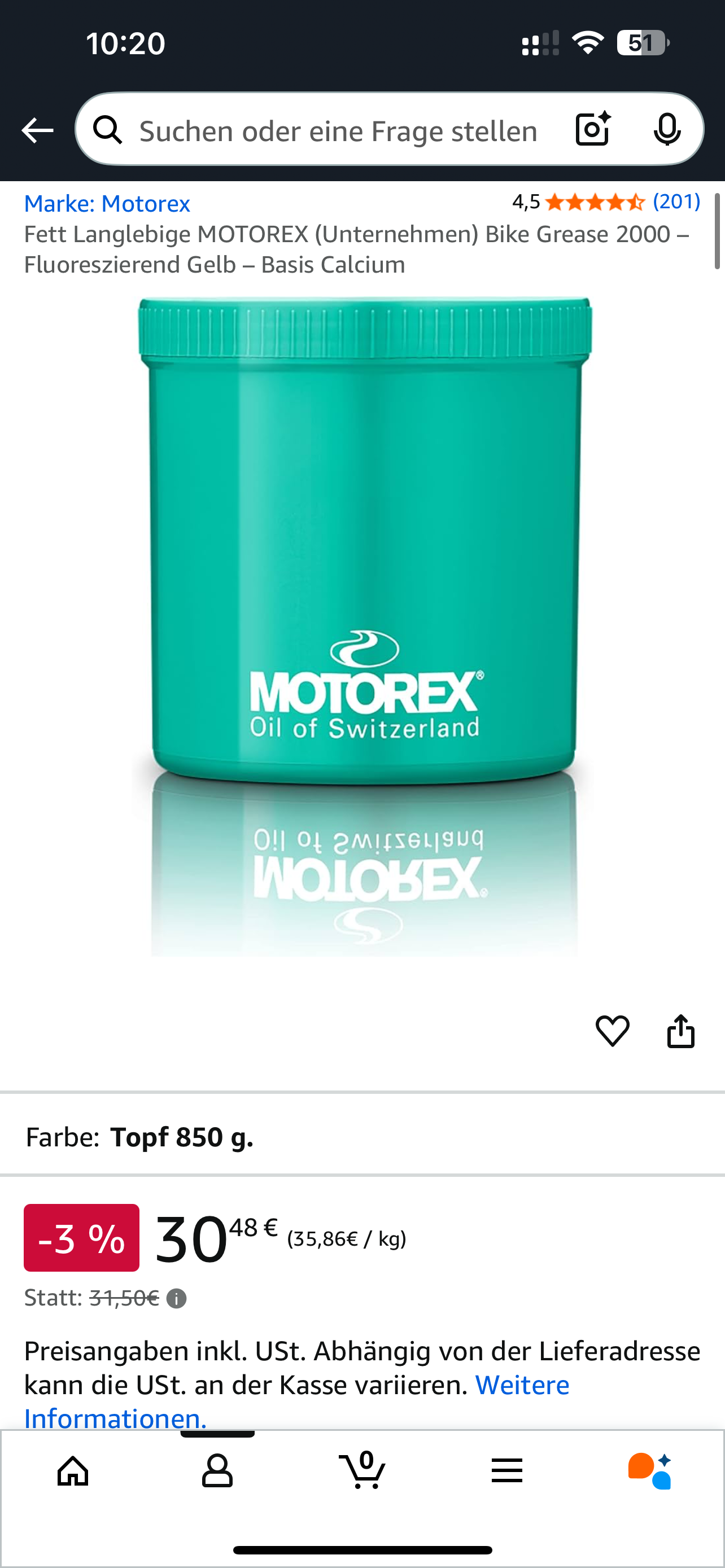Share this product

[680, 1031]
